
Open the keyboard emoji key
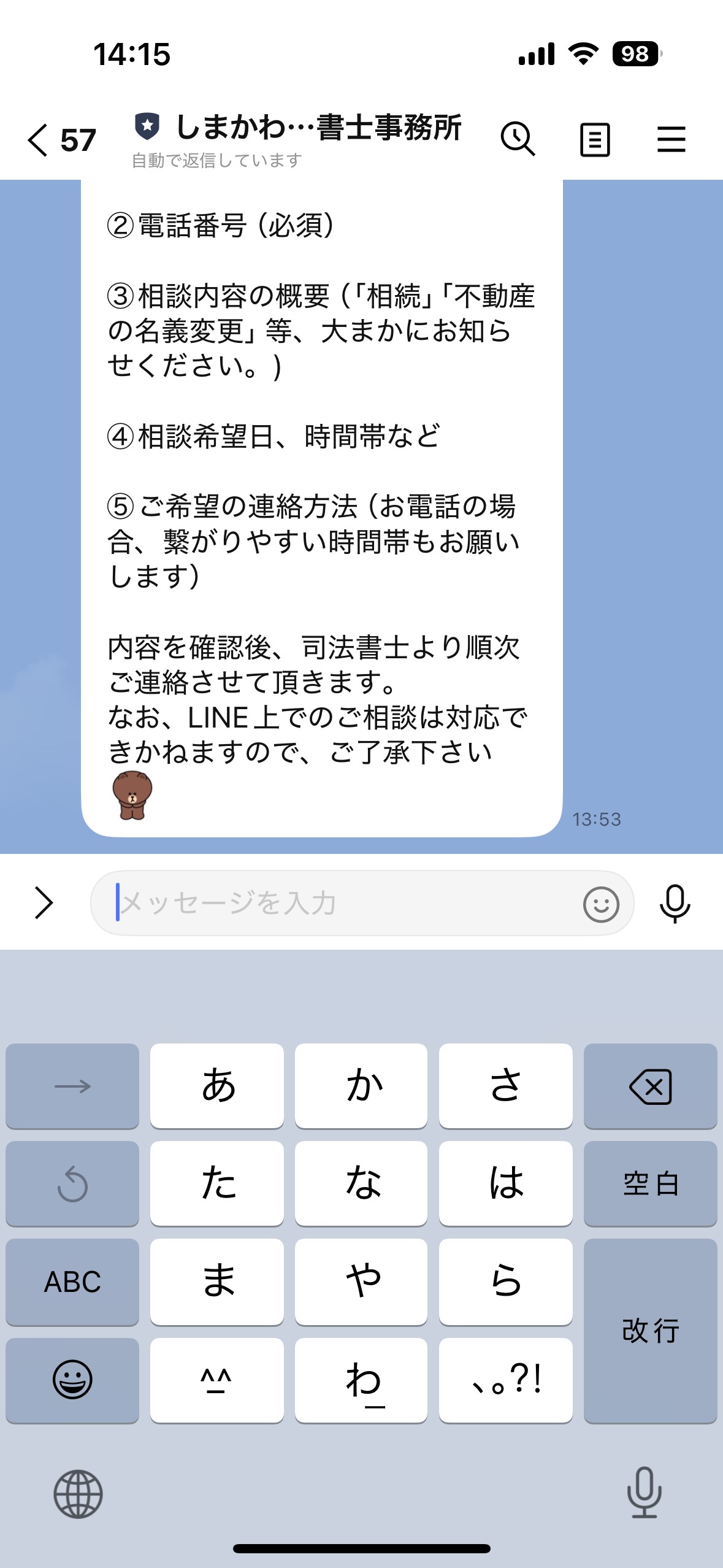click(72, 1380)
